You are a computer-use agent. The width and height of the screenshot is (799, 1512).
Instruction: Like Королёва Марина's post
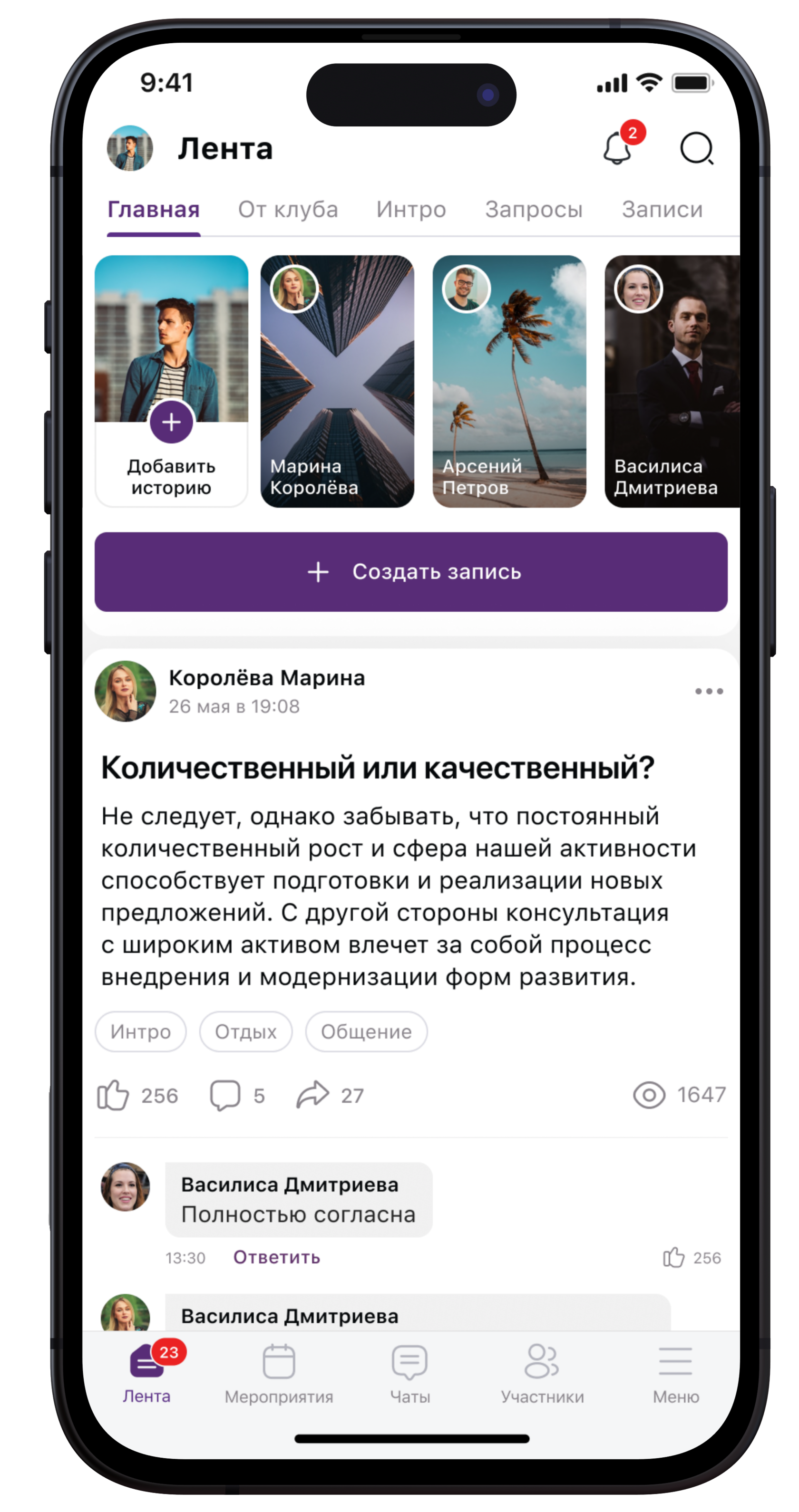point(113,1095)
